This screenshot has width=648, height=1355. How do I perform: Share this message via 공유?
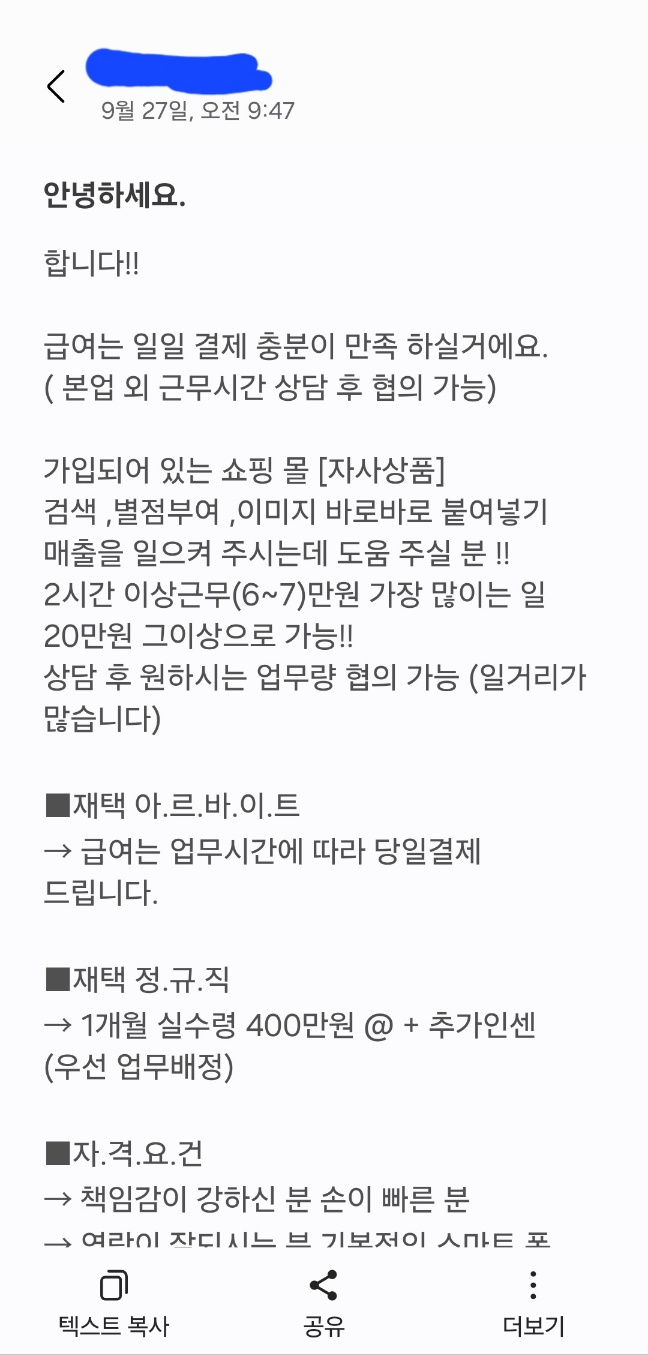324,1302
